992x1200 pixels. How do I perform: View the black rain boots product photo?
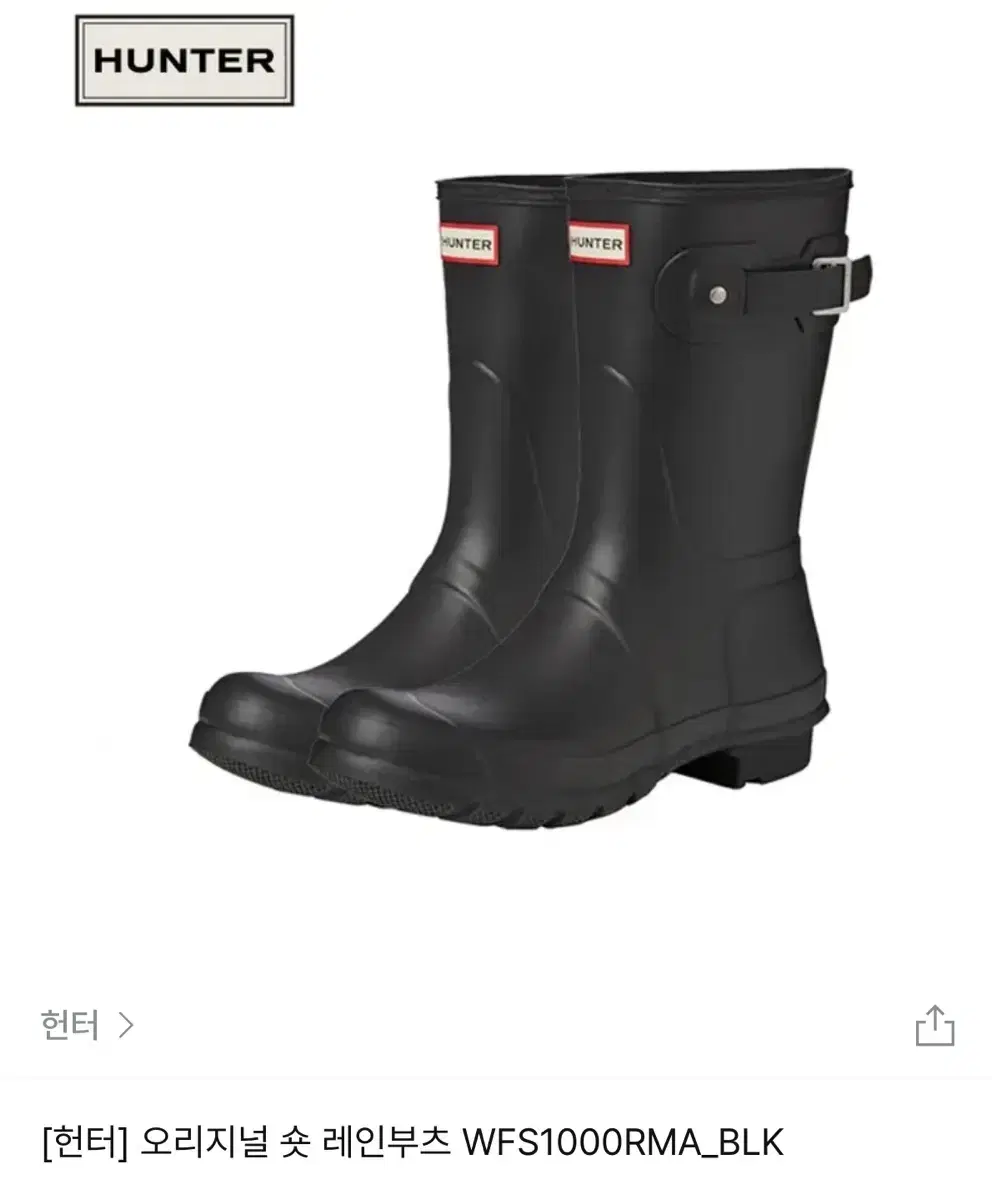(x=520, y=500)
